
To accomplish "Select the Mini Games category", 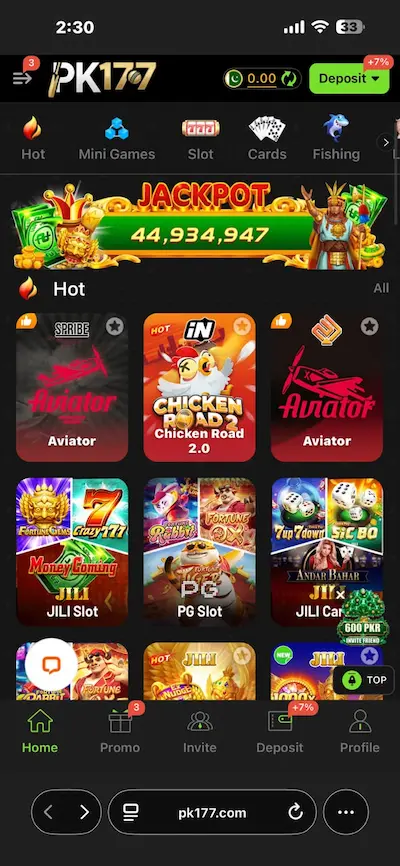I will (x=117, y=139).
